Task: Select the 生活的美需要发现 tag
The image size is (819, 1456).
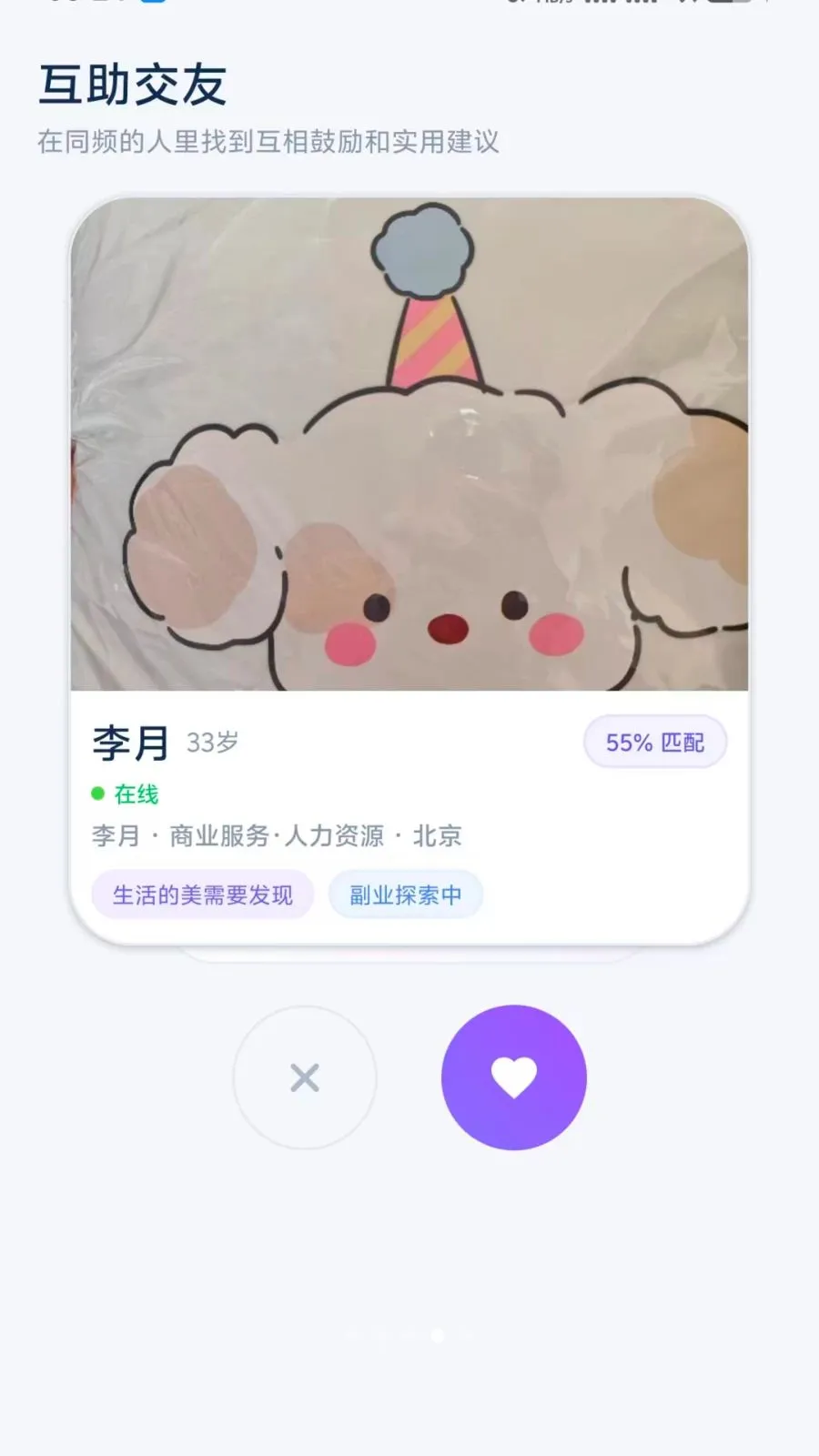Action: pyautogui.click(x=202, y=895)
